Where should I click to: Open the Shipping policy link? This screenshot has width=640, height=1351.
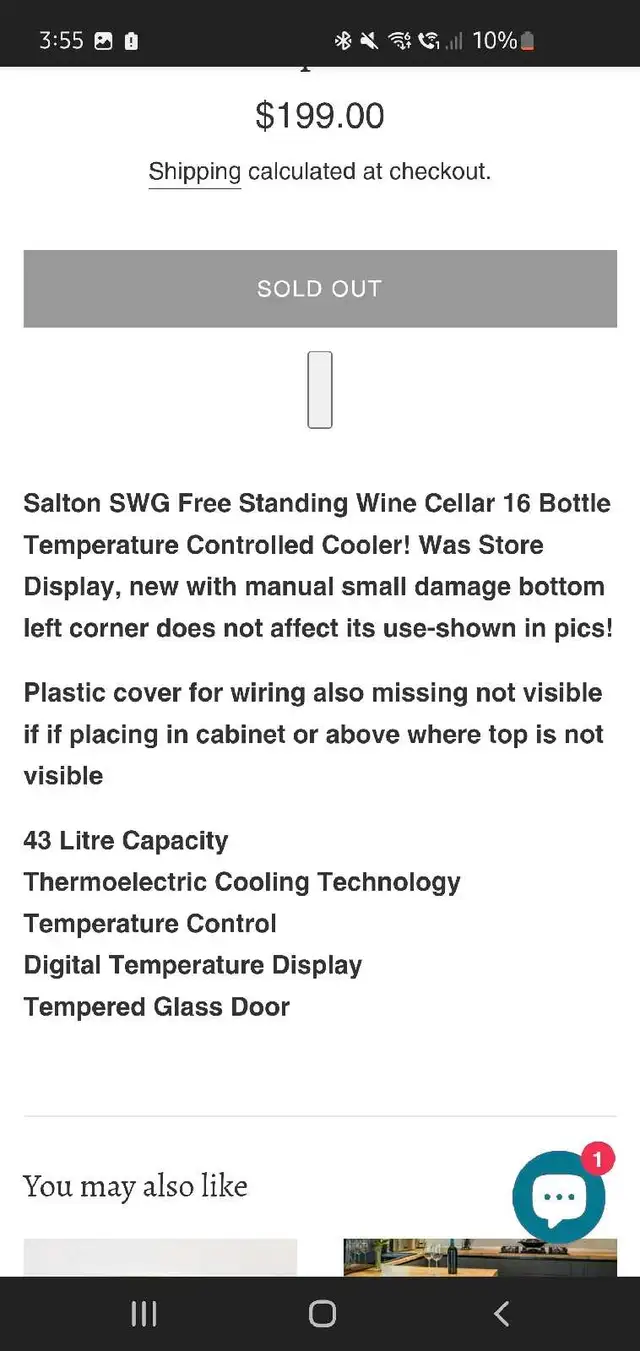[195, 172]
